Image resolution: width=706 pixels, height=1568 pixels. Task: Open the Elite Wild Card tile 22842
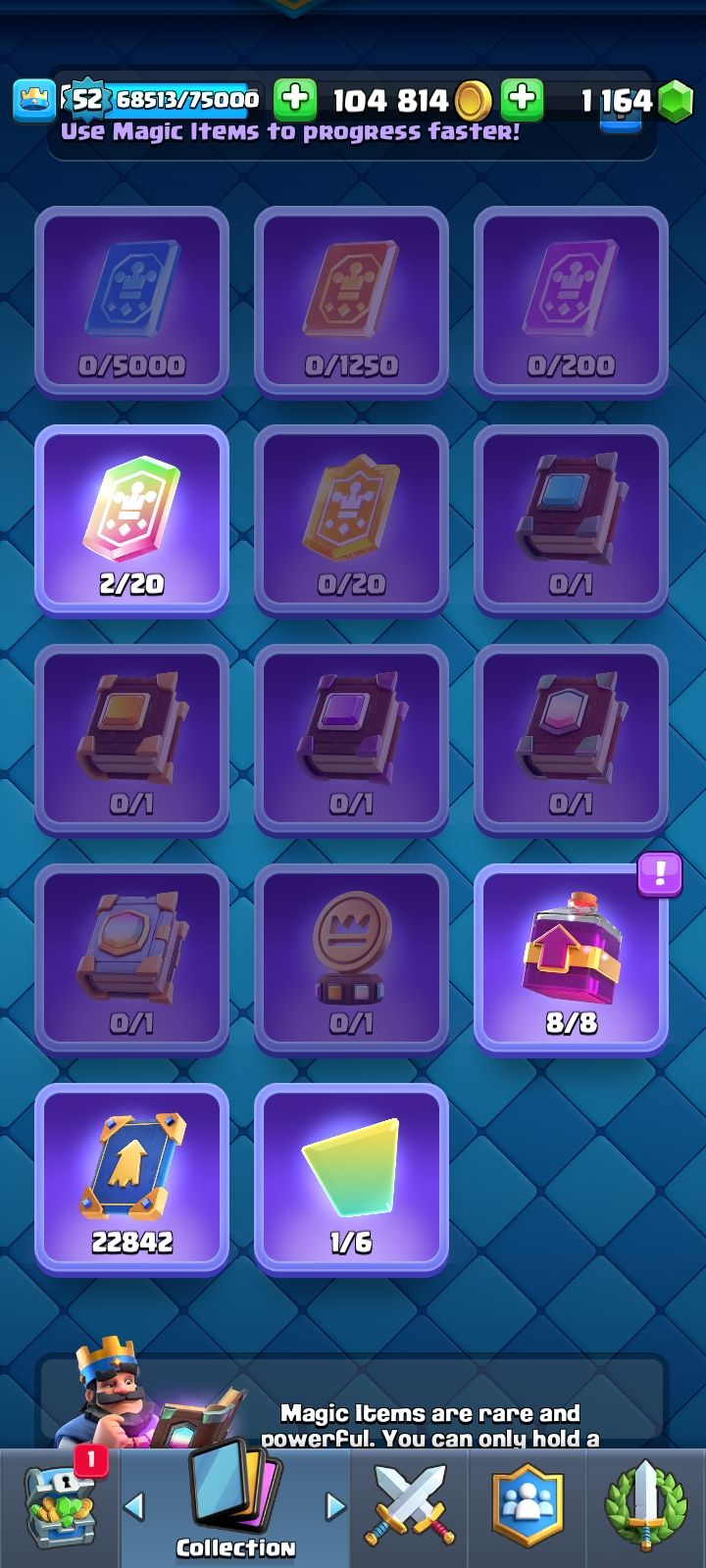(131, 1179)
